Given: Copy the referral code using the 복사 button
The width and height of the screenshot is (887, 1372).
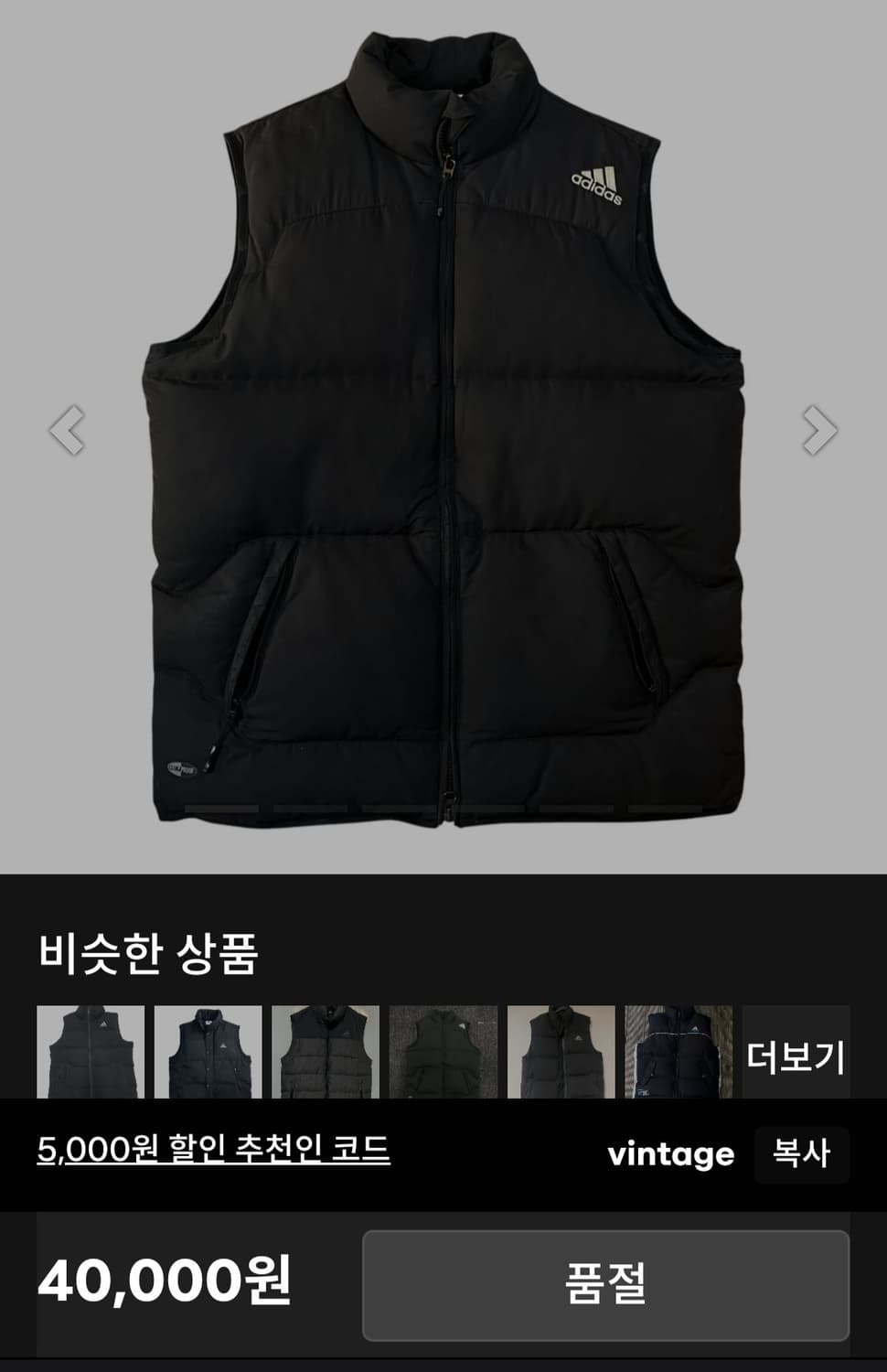Looking at the screenshot, I should pos(801,1154).
